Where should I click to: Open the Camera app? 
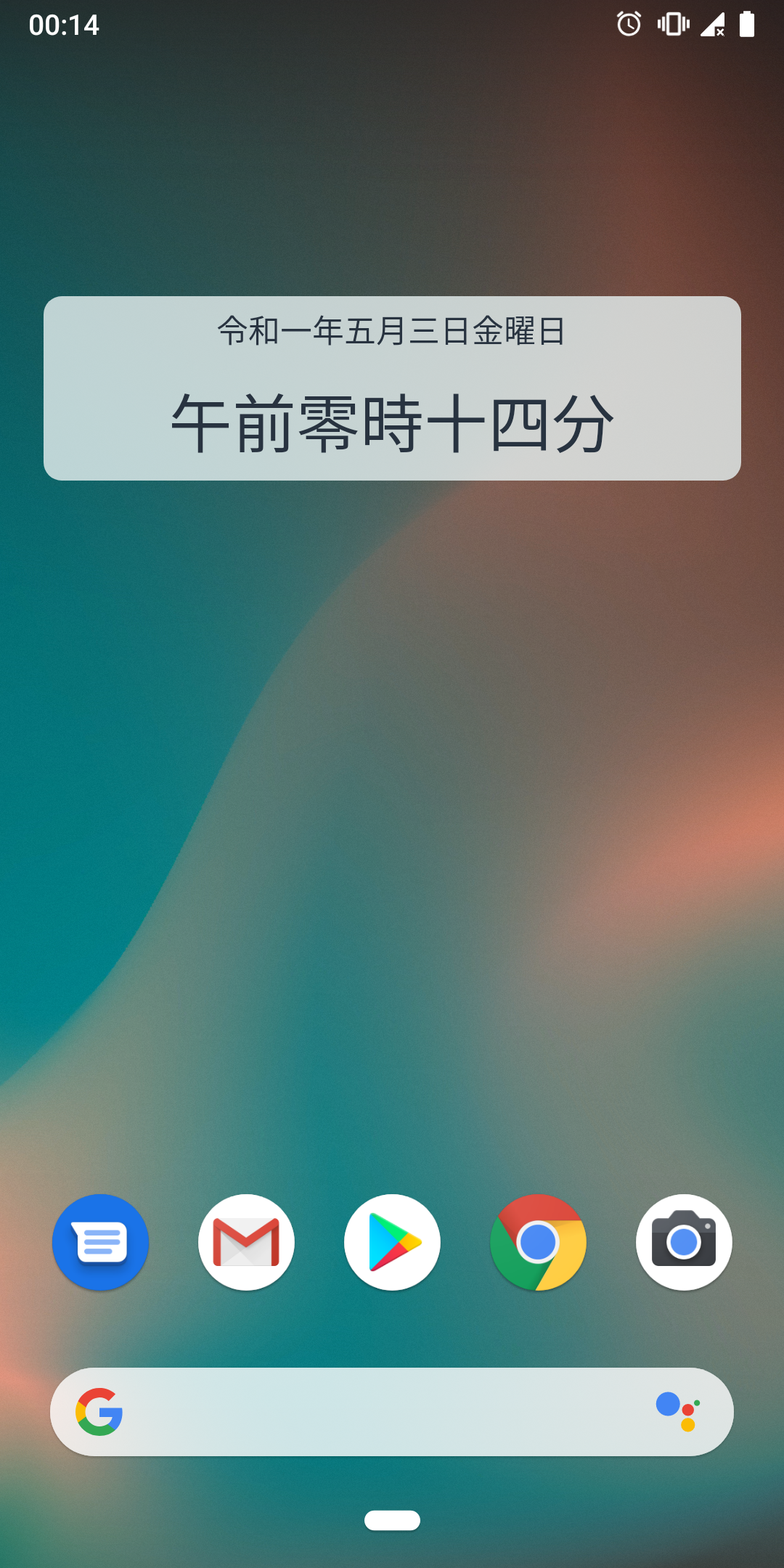684,1242
